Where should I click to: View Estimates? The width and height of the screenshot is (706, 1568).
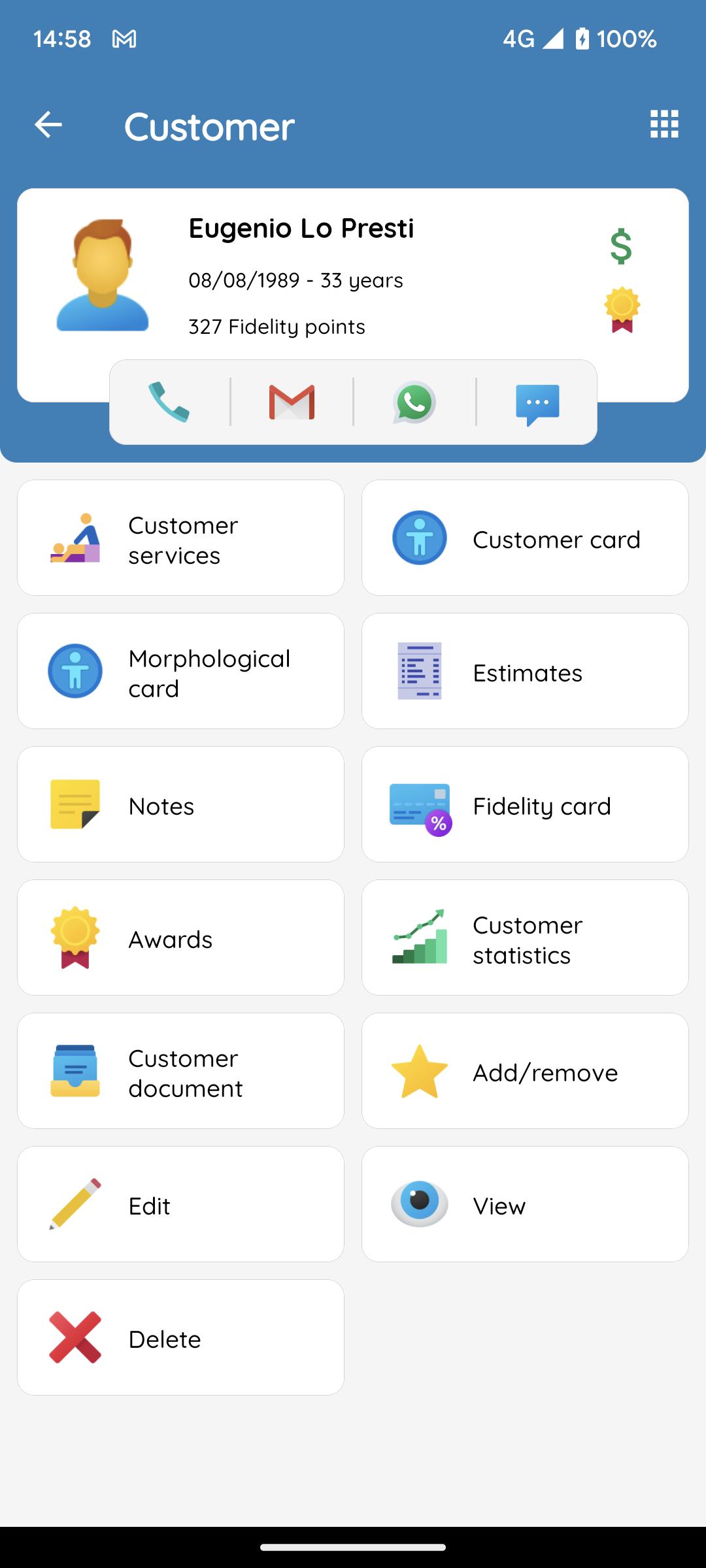click(x=525, y=671)
